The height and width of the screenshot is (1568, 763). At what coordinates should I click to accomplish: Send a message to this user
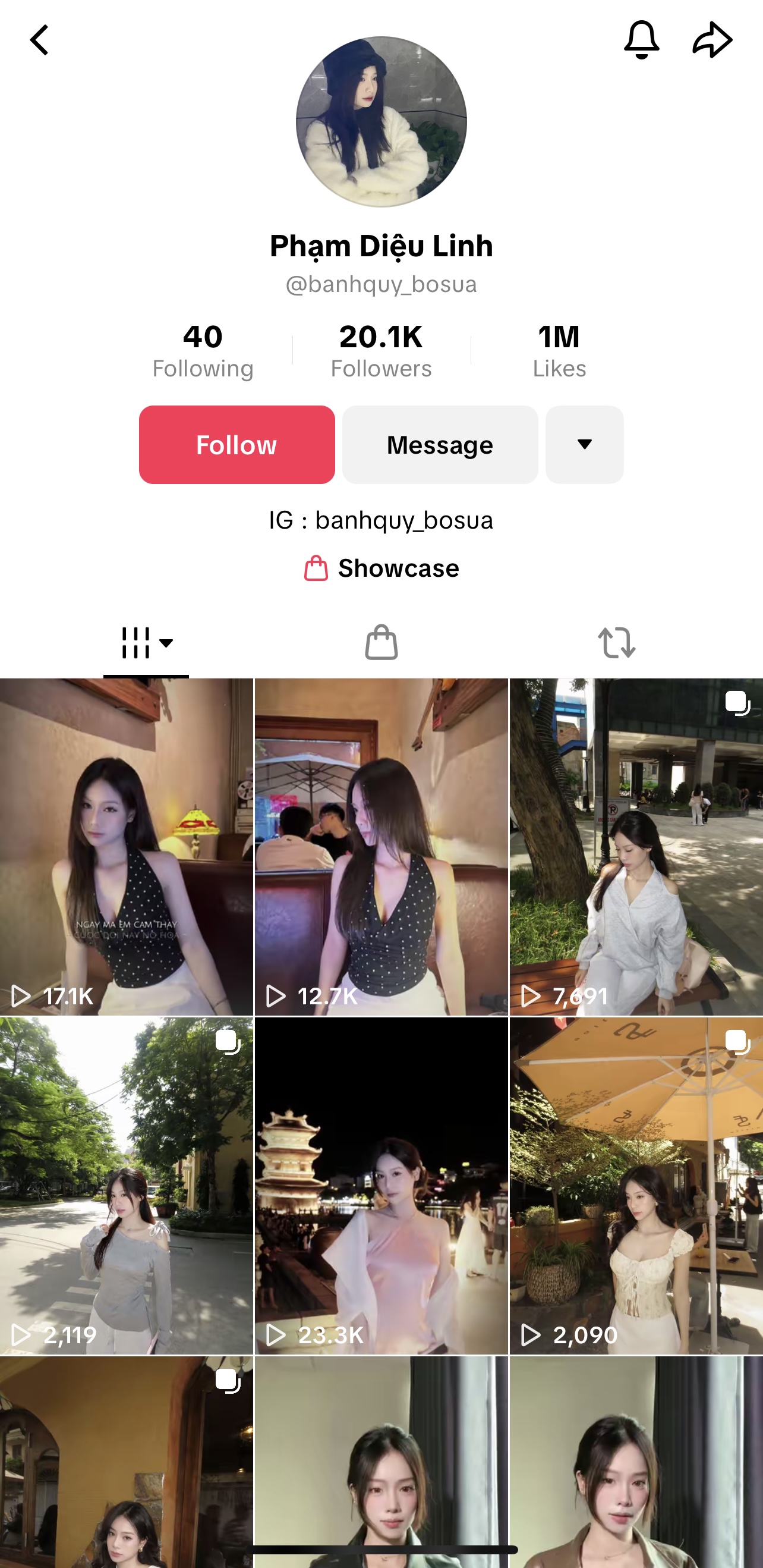click(x=440, y=445)
